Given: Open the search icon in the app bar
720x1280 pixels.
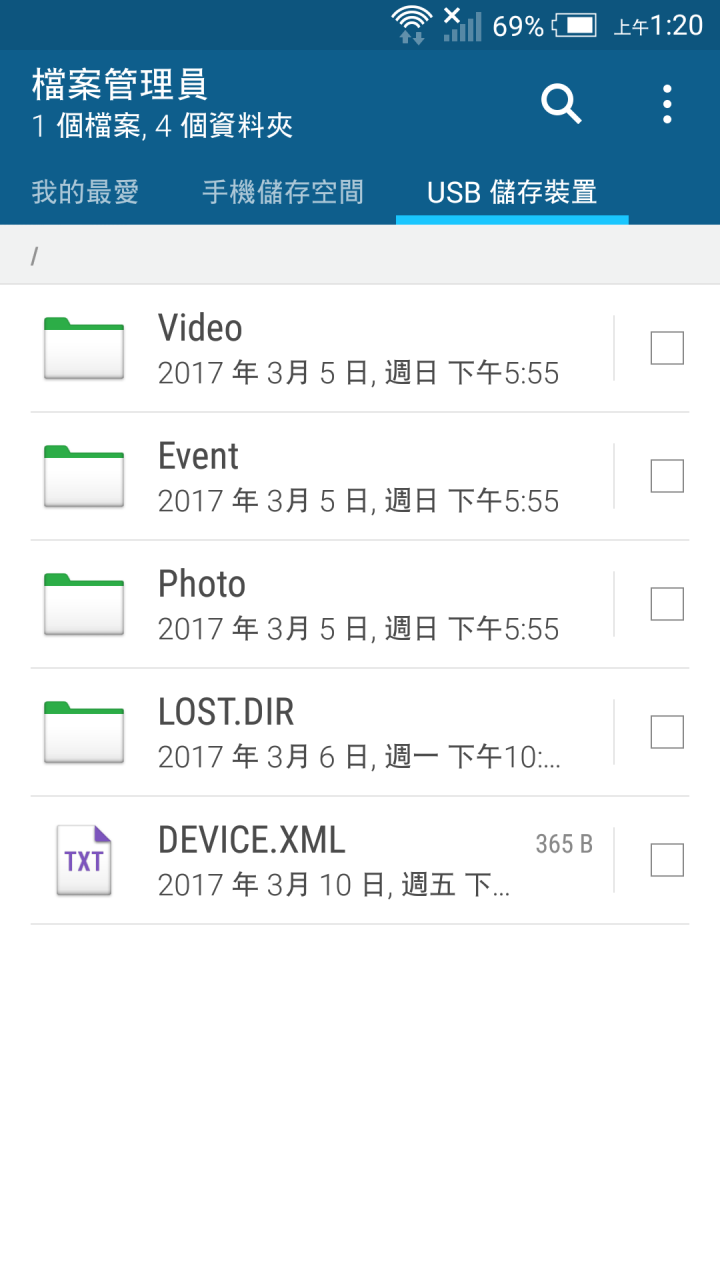Looking at the screenshot, I should pyautogui.click(x=561, y=104).
